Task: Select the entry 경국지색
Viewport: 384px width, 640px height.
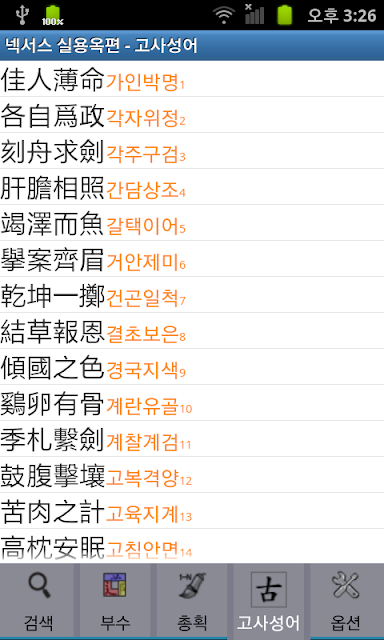Action: point(192,367)
